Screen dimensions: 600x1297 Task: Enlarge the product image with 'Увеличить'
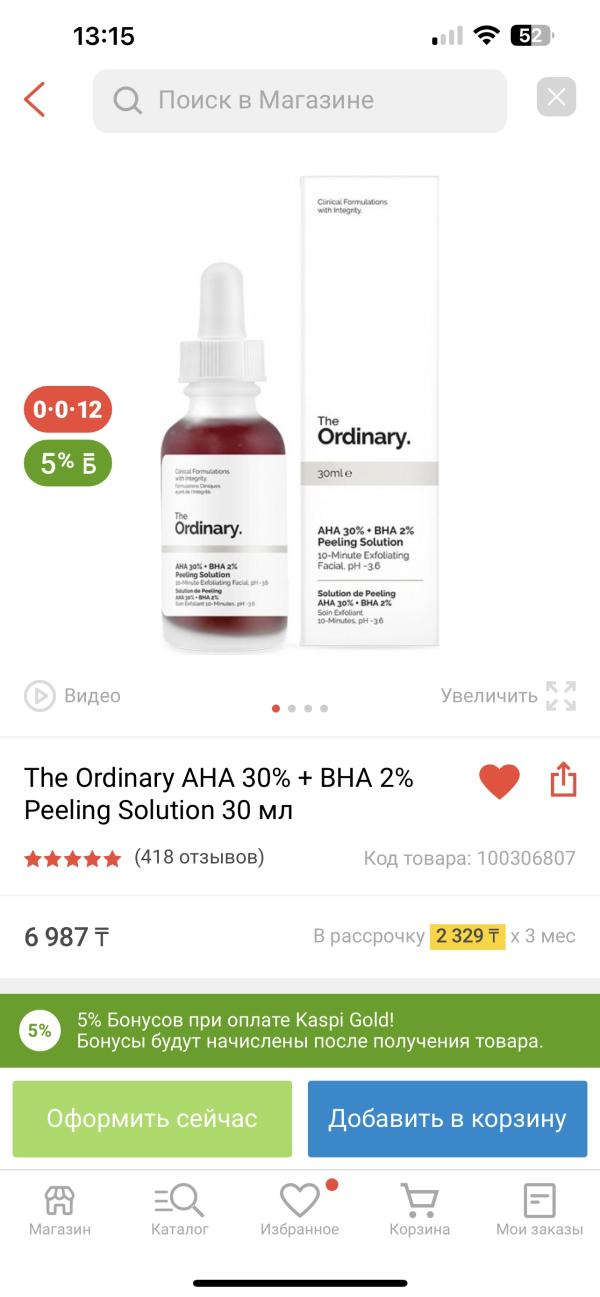coord(508,696)
